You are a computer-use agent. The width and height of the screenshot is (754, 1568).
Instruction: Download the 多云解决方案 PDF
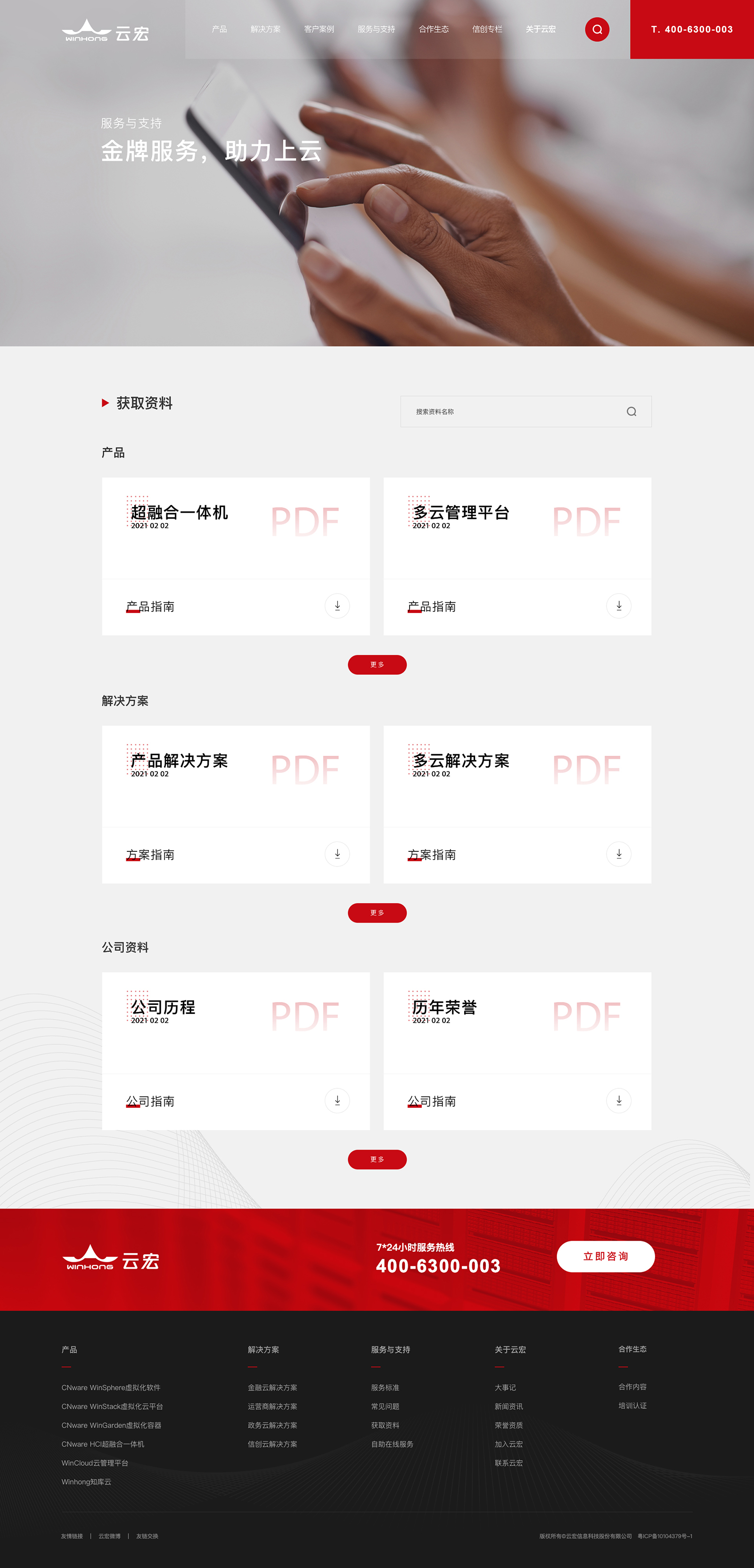coord(619,854)
